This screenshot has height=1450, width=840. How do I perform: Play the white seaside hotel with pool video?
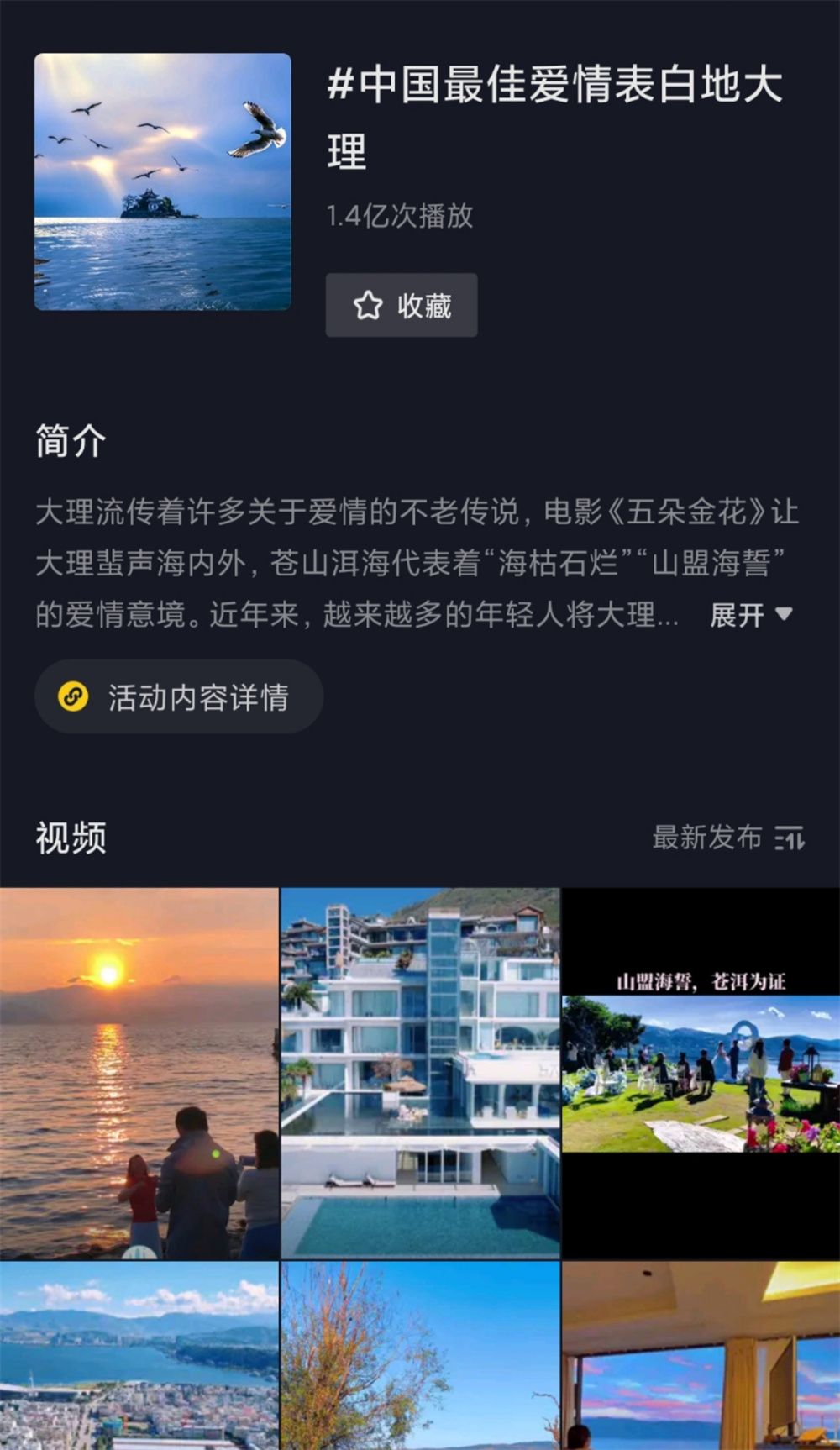[x=420, y=1074]
